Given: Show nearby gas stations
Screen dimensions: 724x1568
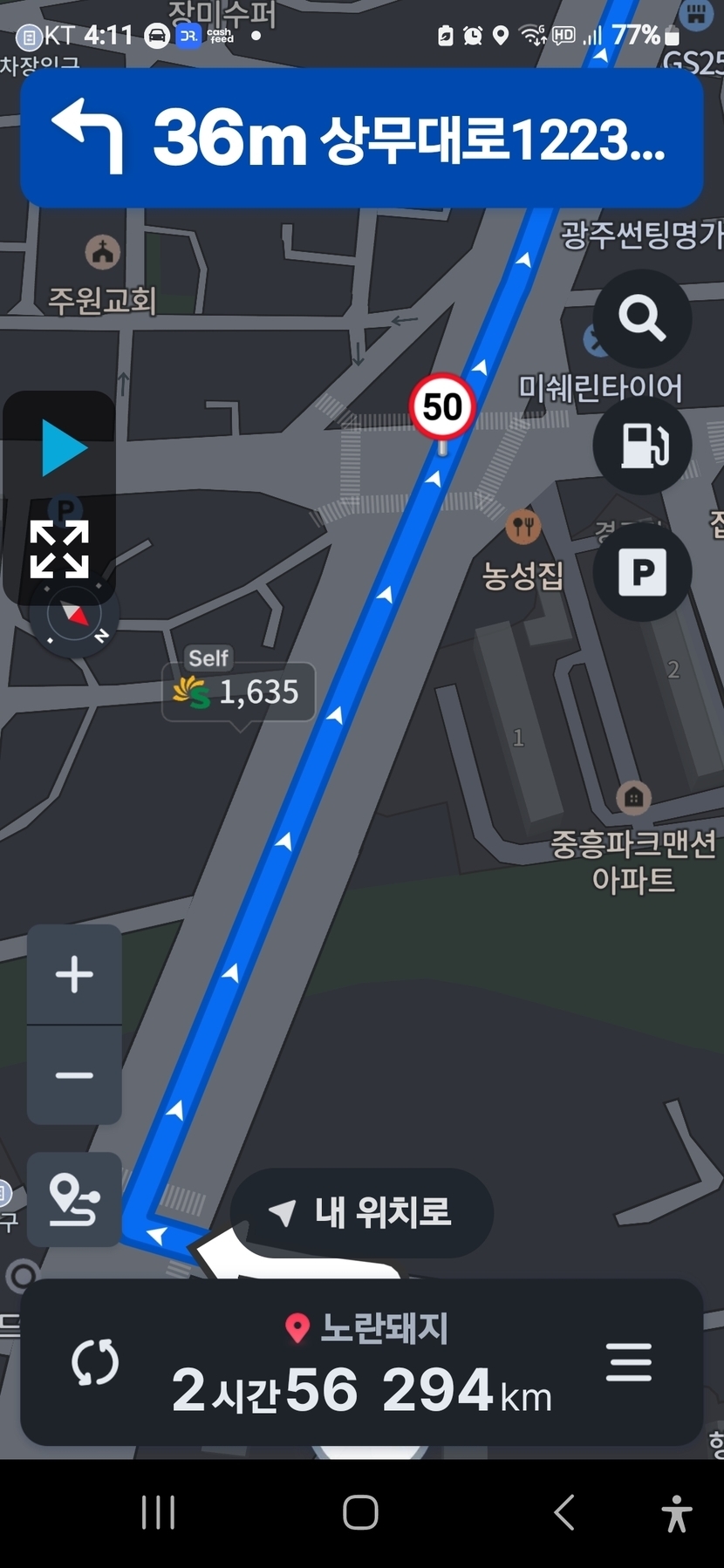Looking at the screenshot, I should pyautogui.click(x=642, y=445).
